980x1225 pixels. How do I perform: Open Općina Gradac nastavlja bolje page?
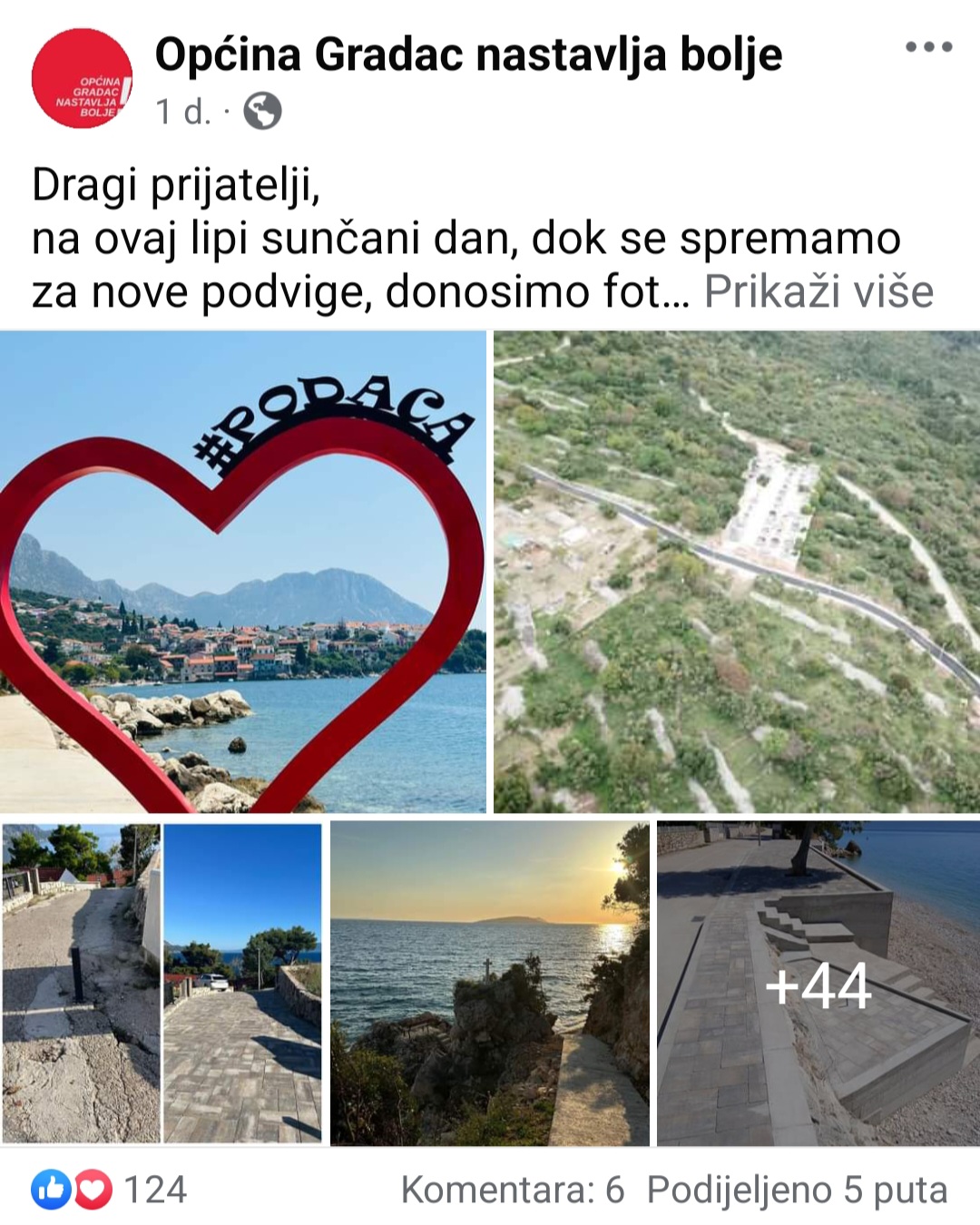coord(468,54)
